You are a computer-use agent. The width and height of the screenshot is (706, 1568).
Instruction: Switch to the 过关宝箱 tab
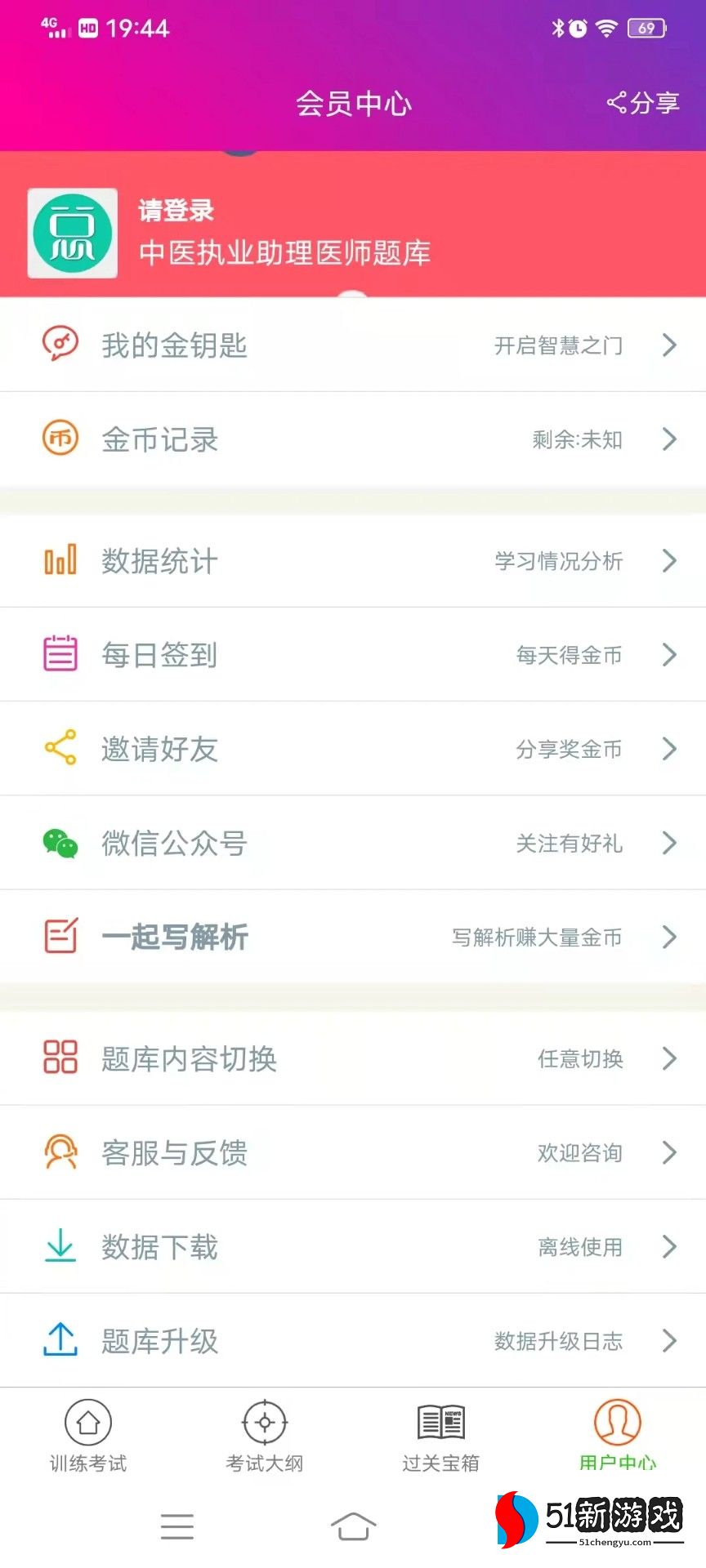click(x=441, y=1436)
